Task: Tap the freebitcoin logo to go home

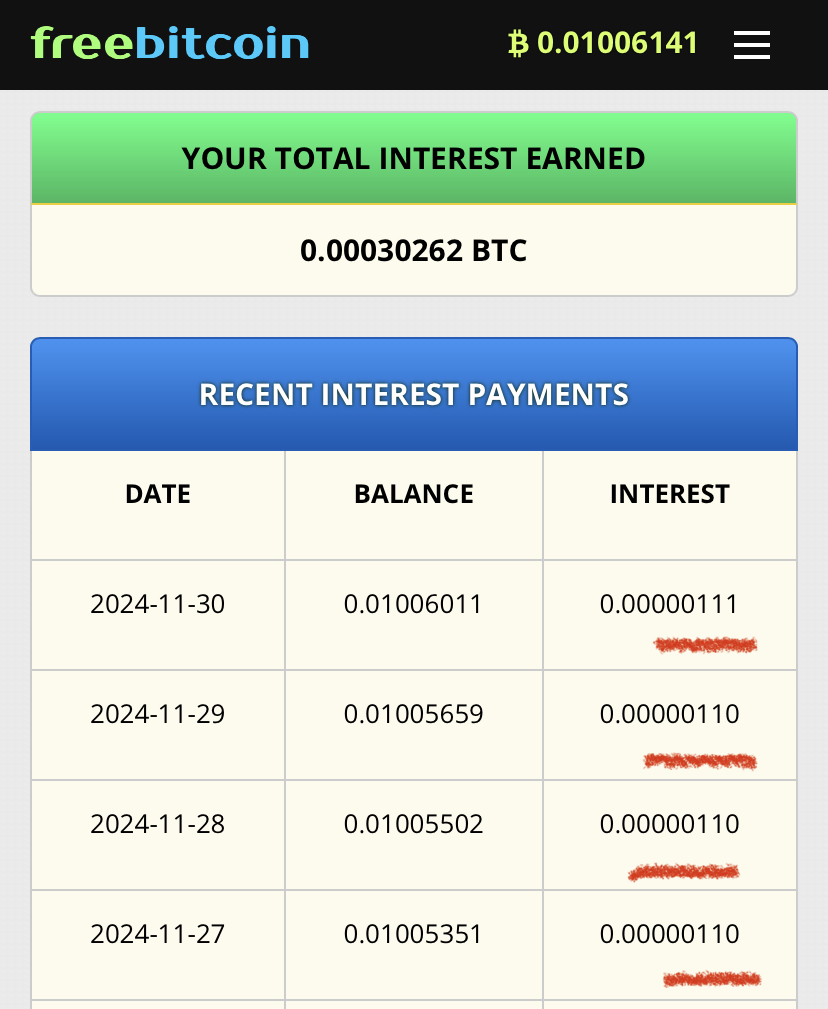Action: 170,43
